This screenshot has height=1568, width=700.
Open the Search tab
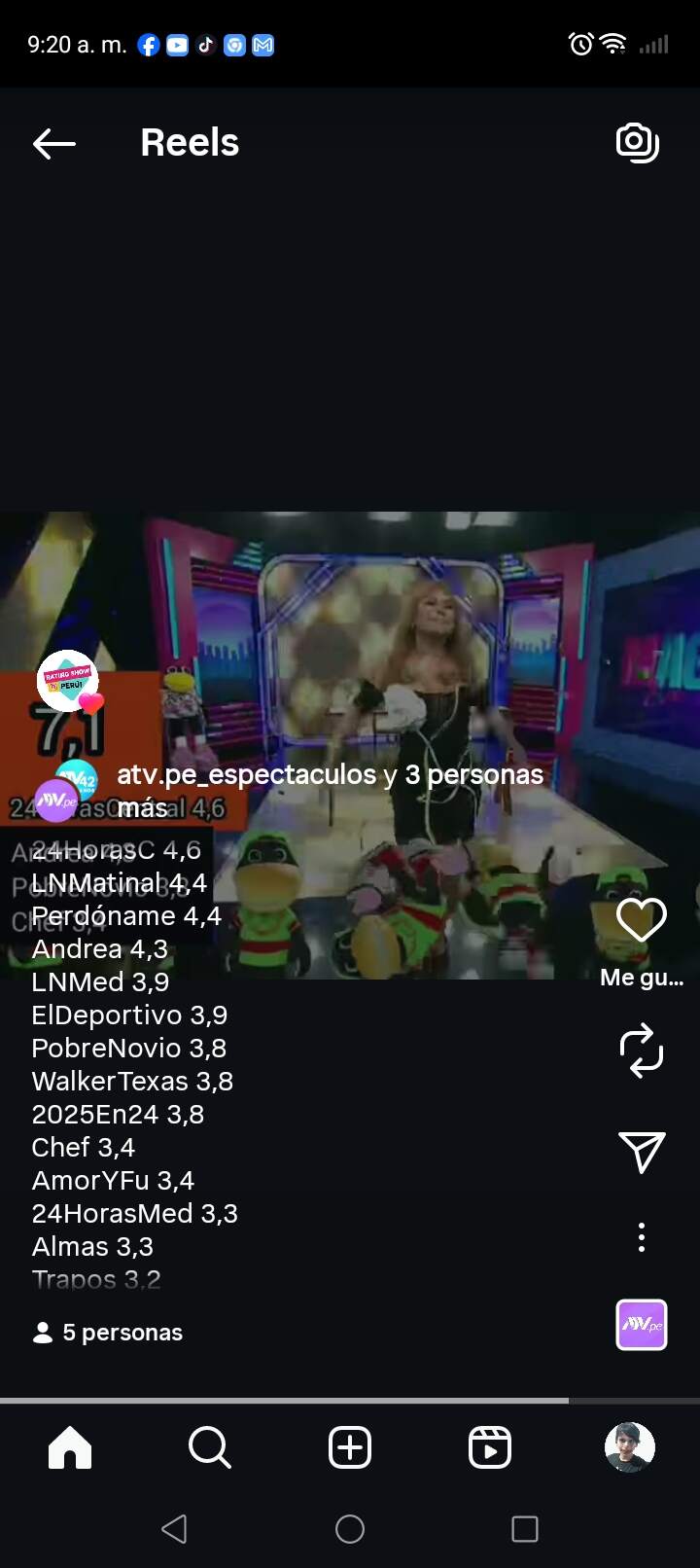pyautogui.click(x=209, y=1447)
